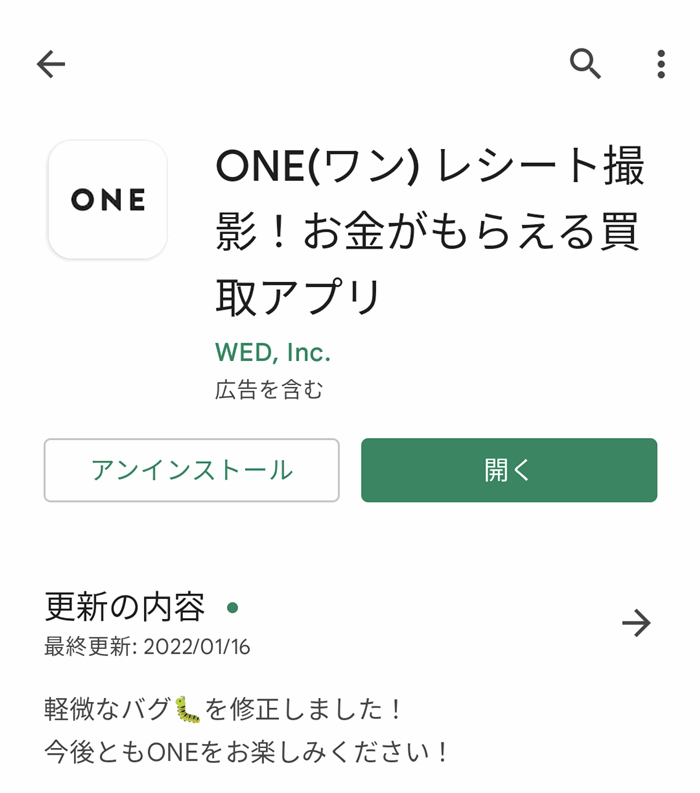Go back with the arrow icon
Viewport: 700px width, 793px height.
51,64
